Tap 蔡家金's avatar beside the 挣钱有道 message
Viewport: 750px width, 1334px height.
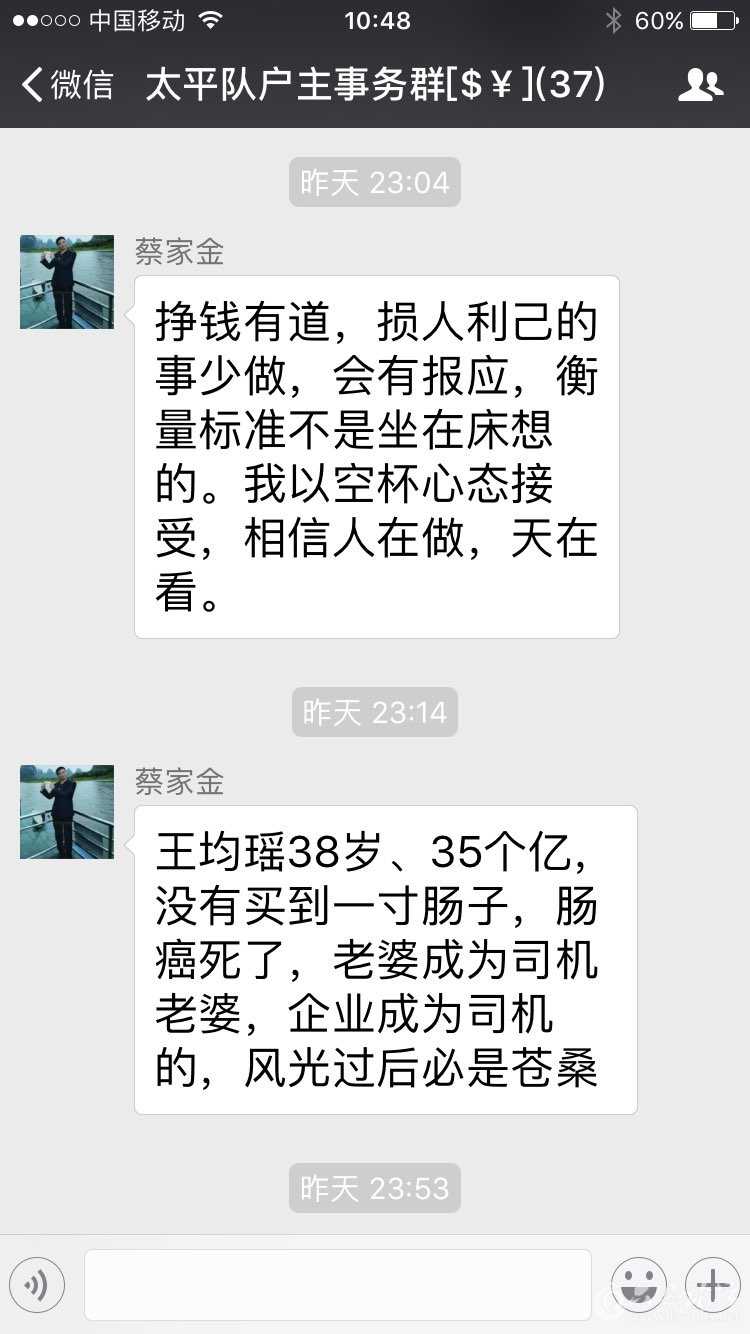(x=67, y=282)
